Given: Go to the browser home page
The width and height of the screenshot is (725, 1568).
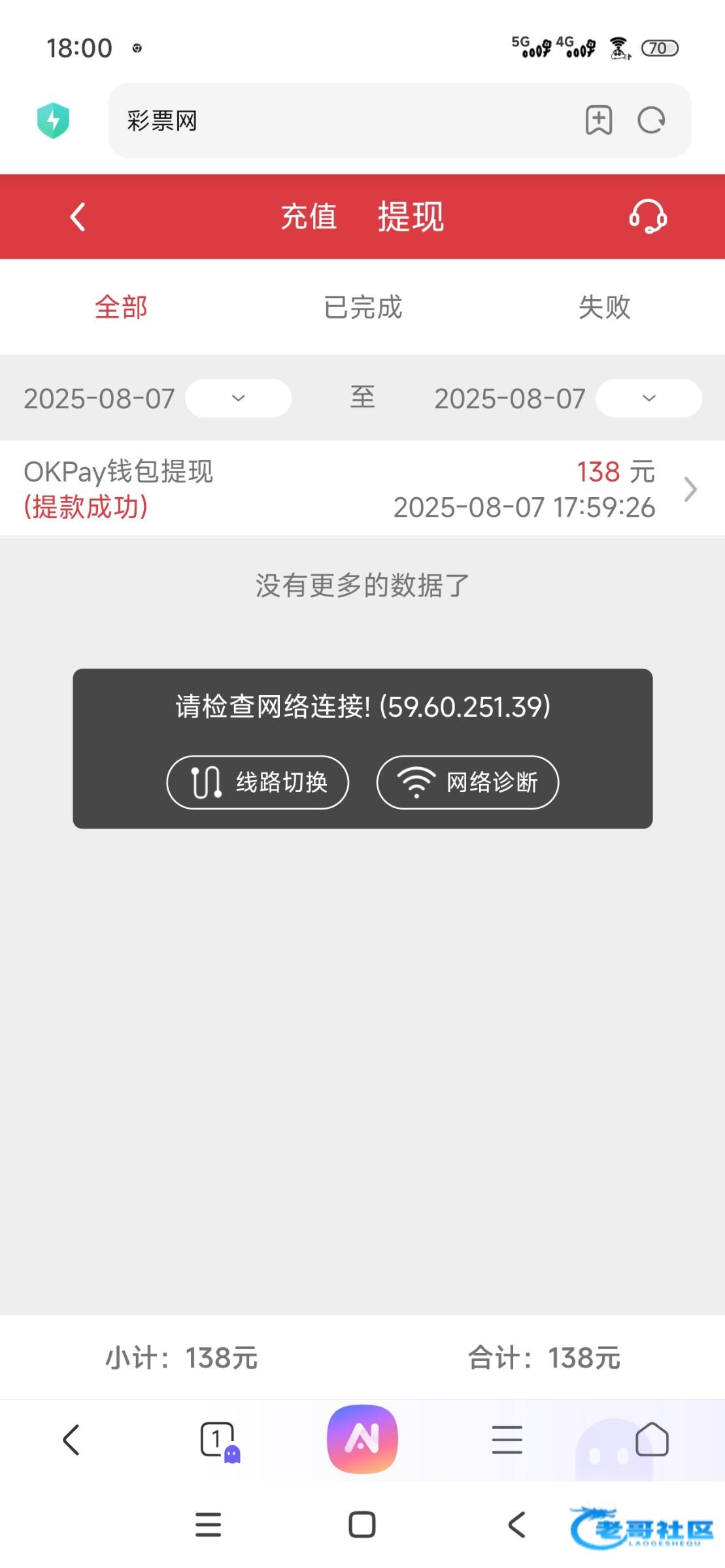Looking at the screenshot, I should (x=652, y=1440).
